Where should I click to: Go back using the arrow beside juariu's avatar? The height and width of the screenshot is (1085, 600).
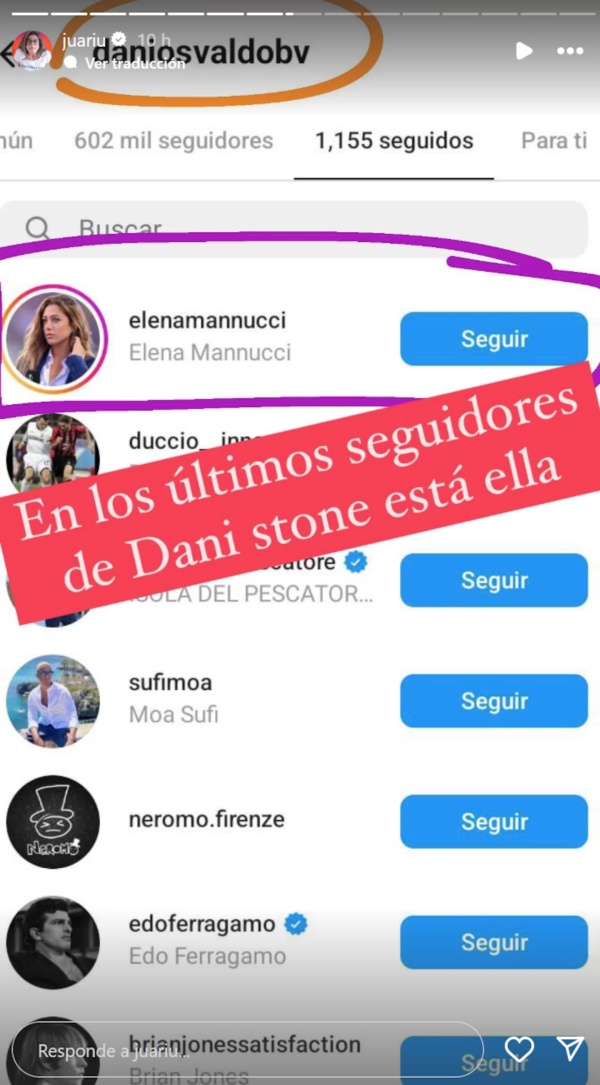(6, 52)
